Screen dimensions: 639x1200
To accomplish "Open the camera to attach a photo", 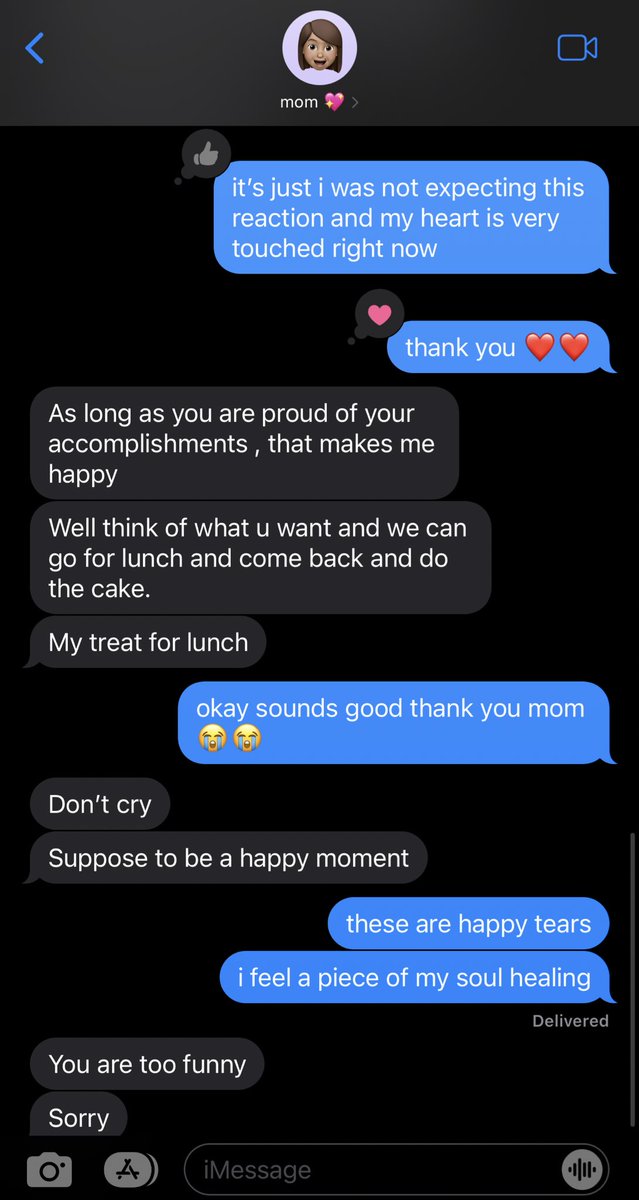I will click(48, 1170).
